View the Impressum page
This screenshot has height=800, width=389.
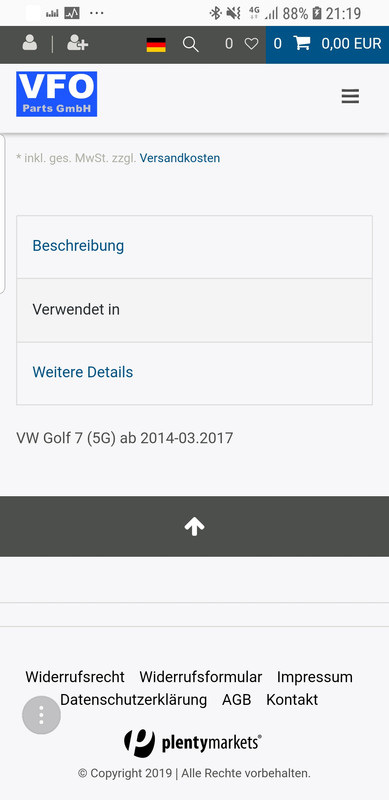click(314, 677)
